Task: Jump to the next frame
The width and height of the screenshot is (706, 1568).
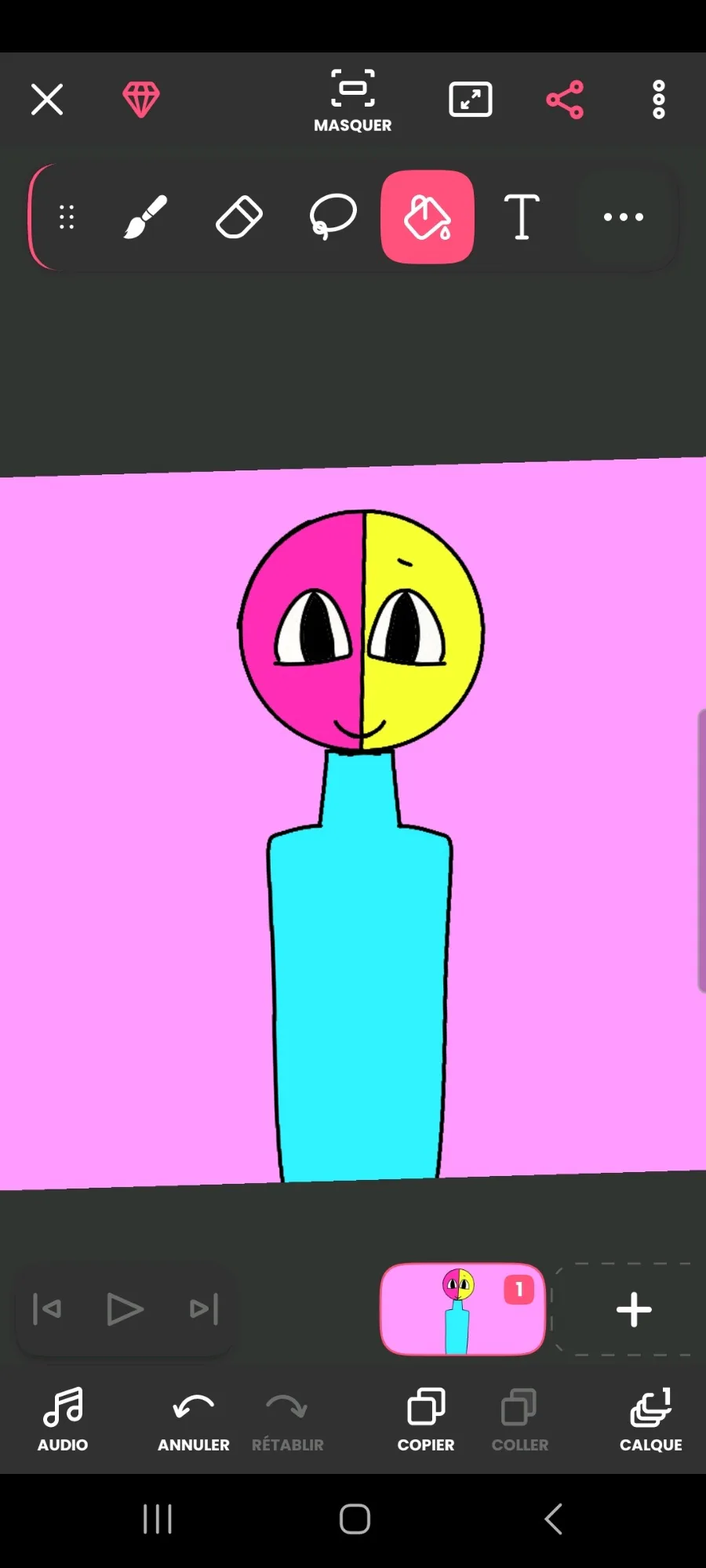Action: [204, 1309]
